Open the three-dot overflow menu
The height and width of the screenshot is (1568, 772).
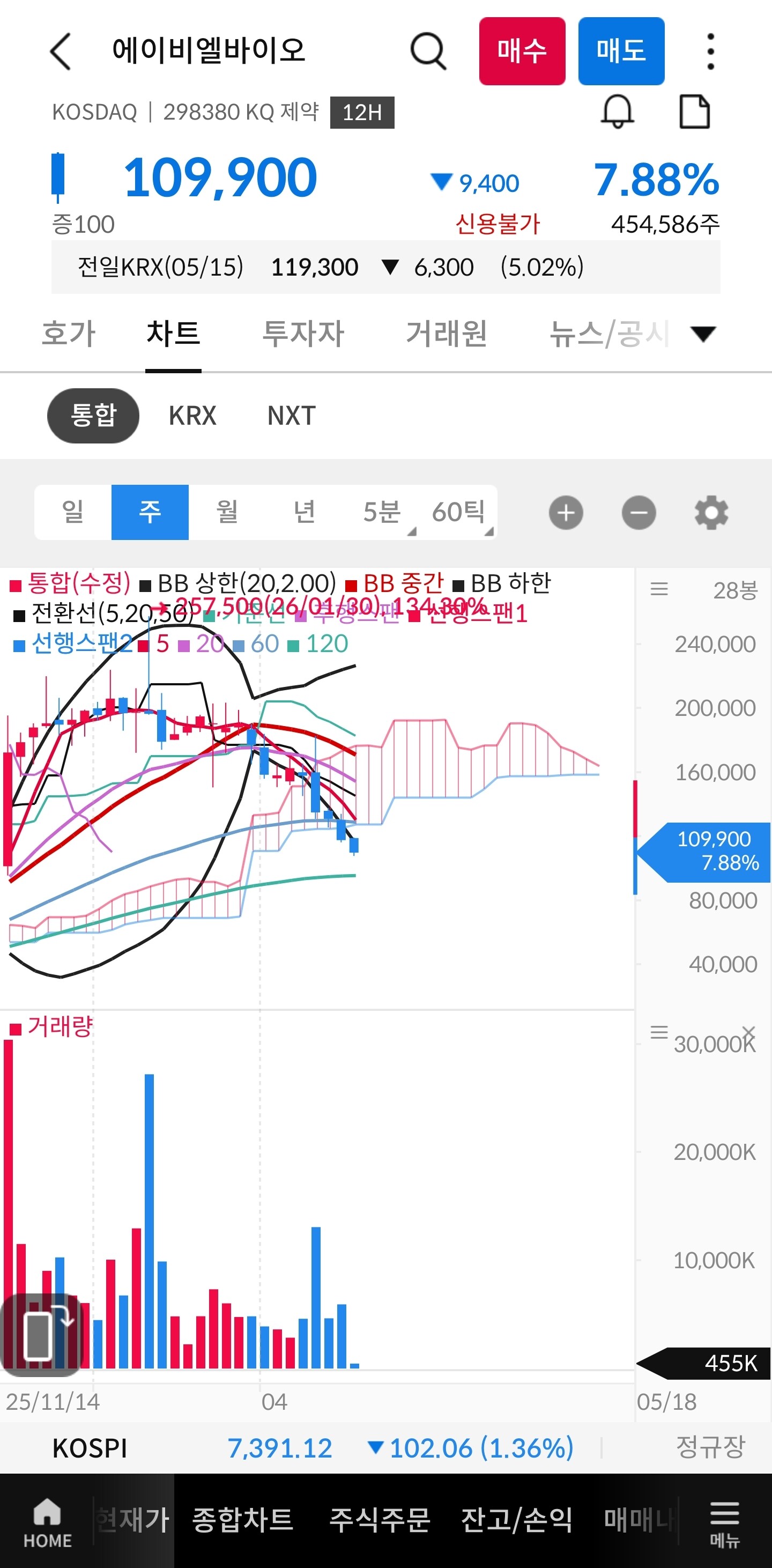(x=710, y=51)
